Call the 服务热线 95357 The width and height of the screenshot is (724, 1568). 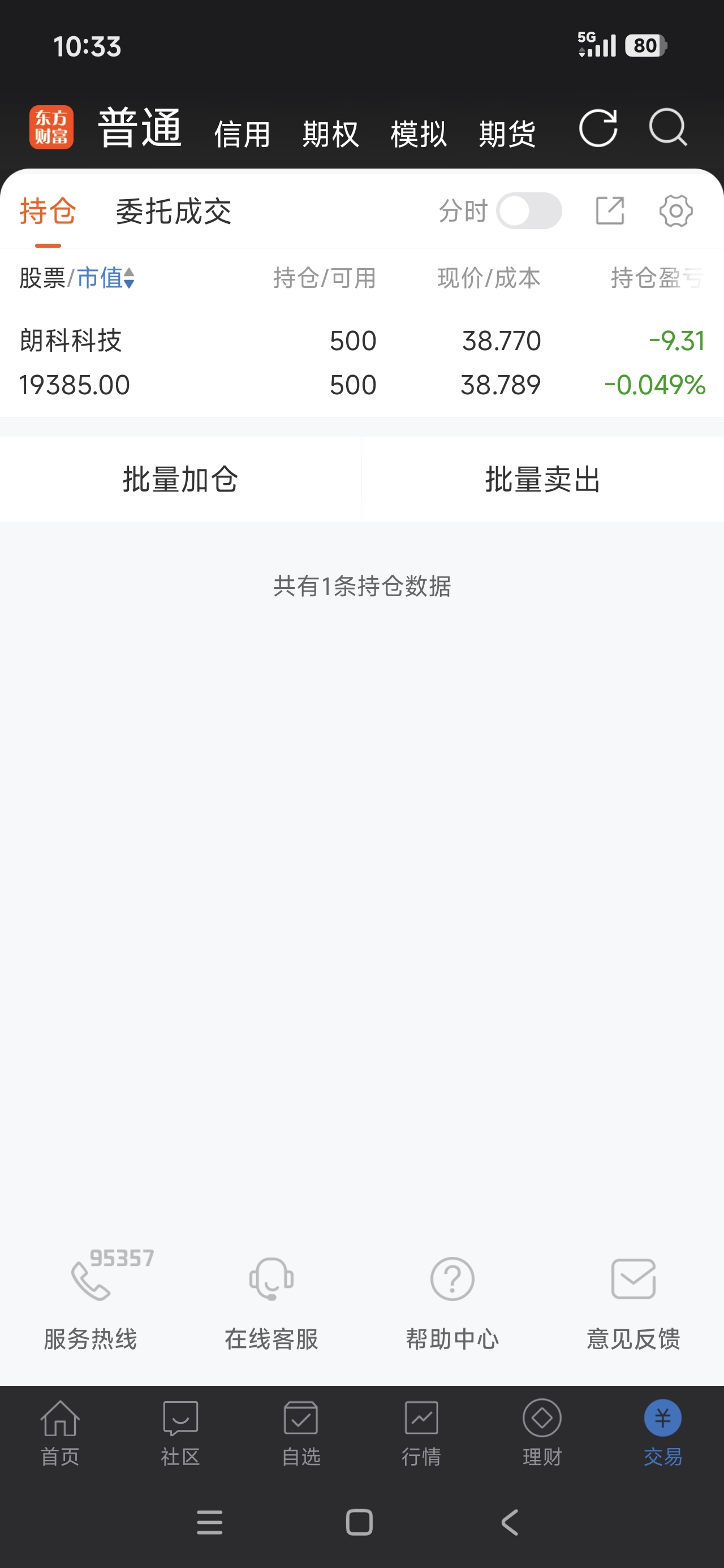pos(90,1299)
